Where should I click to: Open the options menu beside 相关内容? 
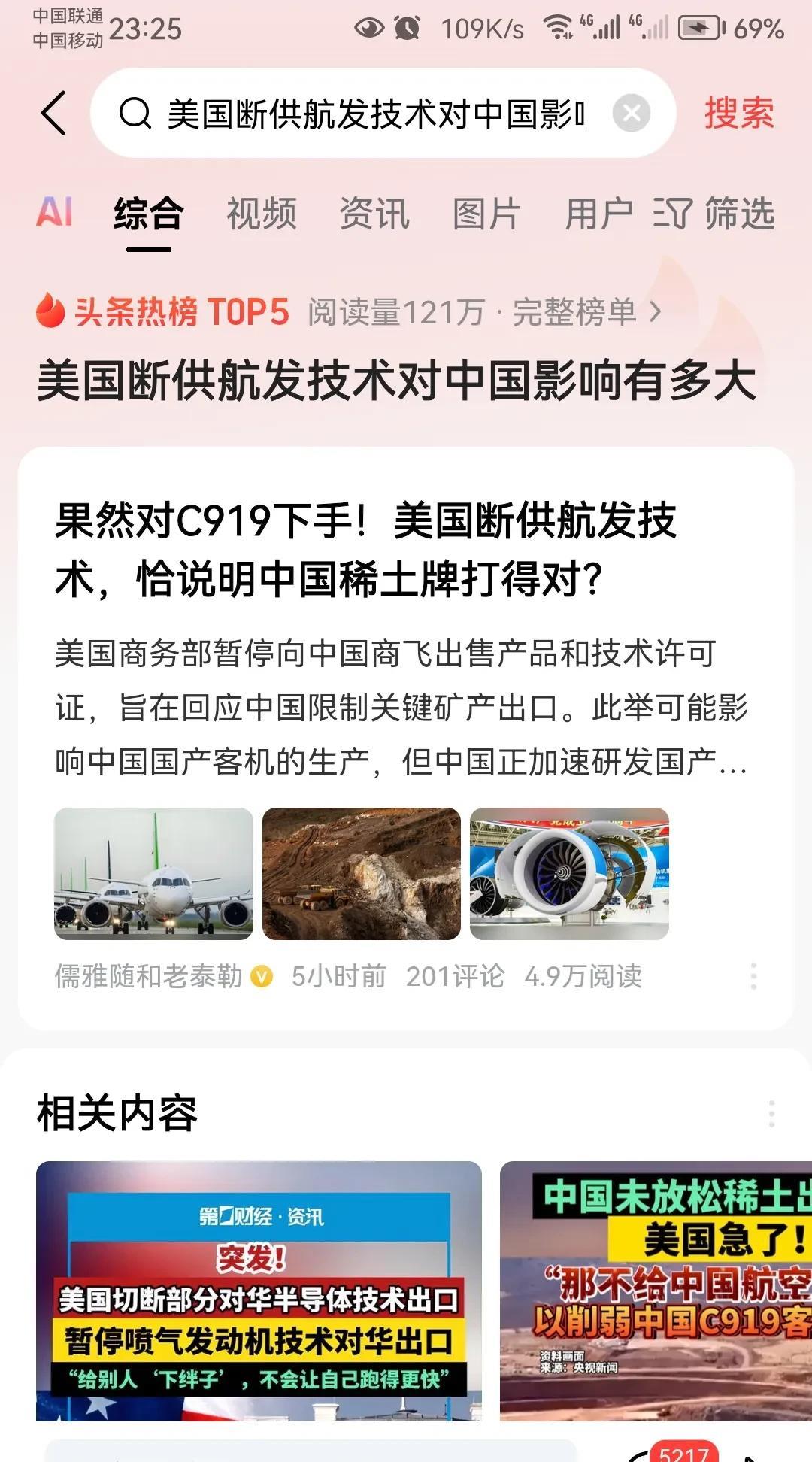pyautogui.click(x=771, y=1113)
